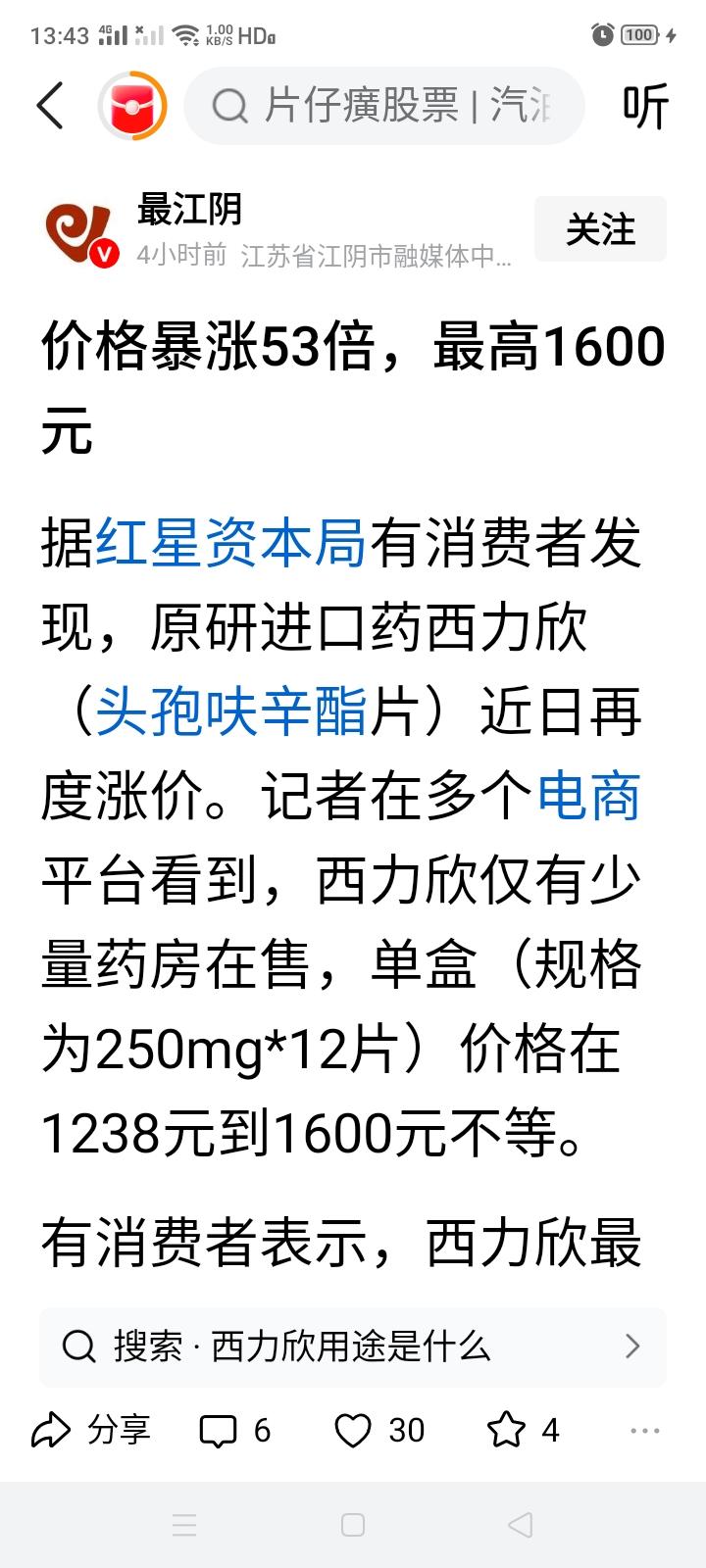Tap the search input showing 片仔癀股票

pyautogui.click(x=382, y=106)
